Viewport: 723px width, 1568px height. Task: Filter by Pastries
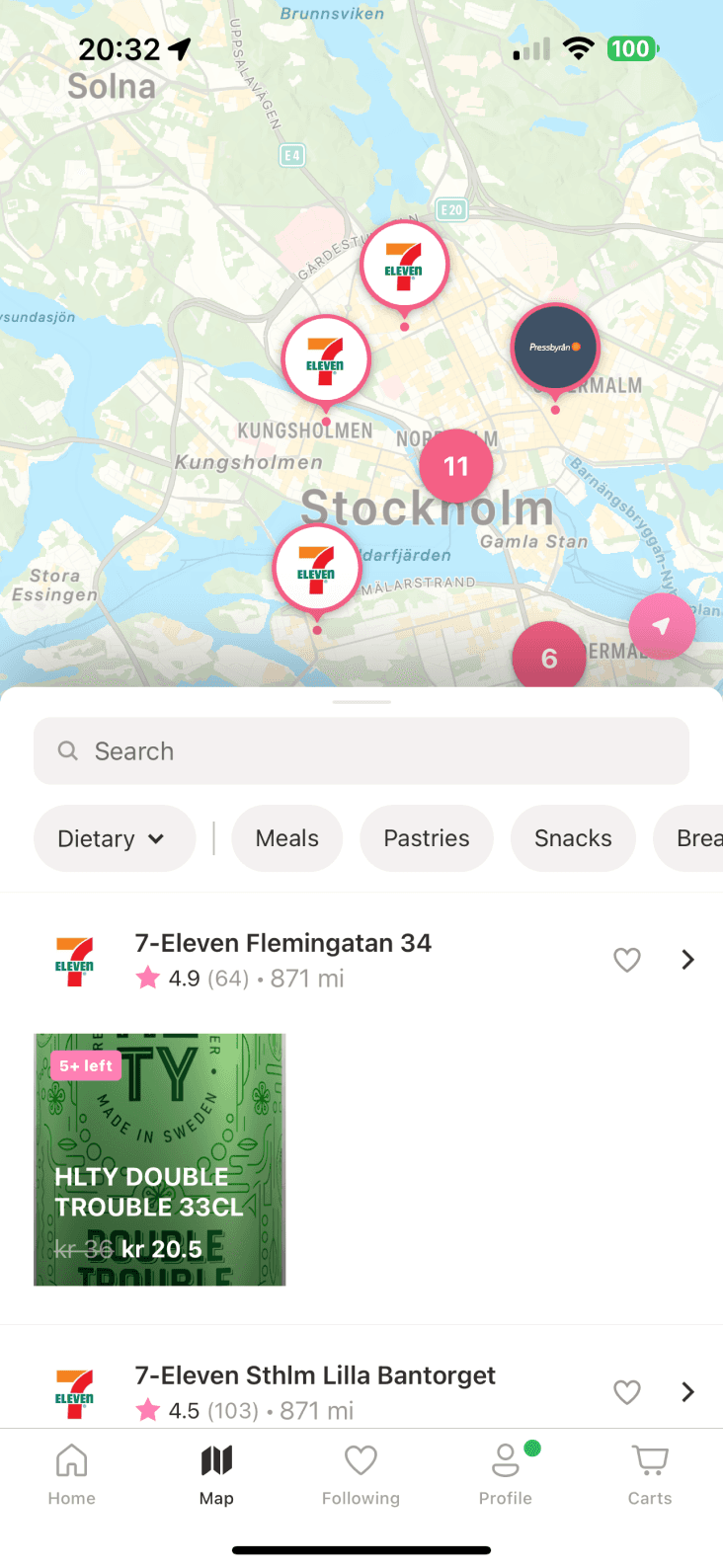coord(427,838)
